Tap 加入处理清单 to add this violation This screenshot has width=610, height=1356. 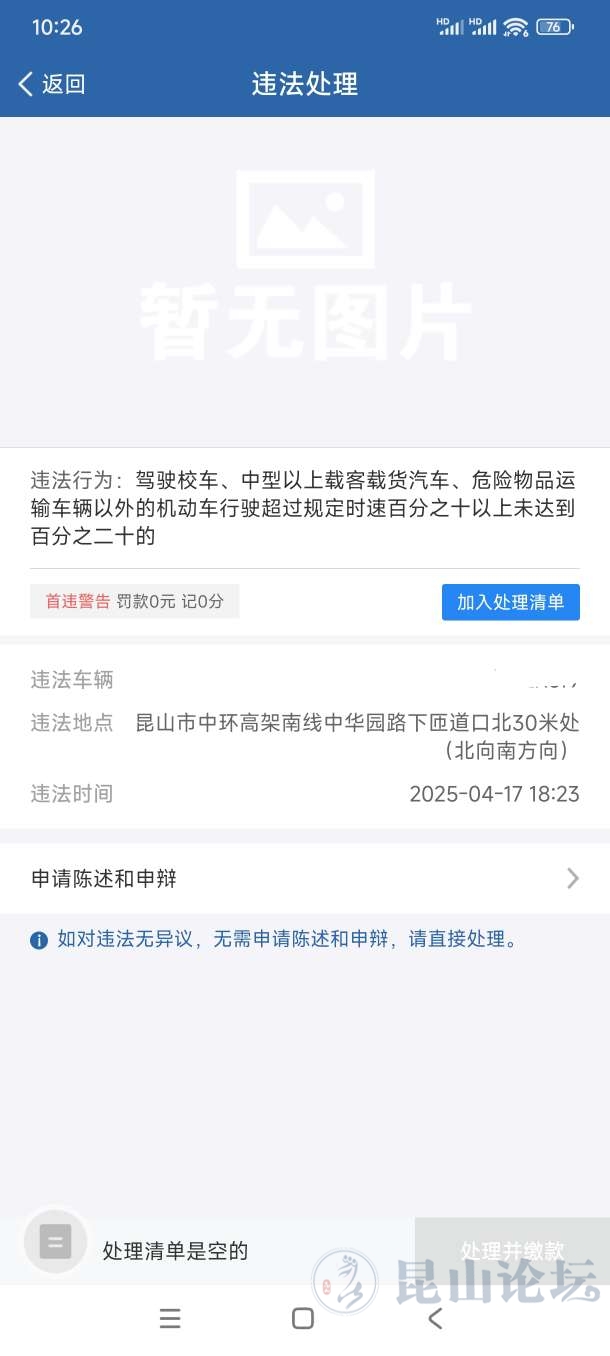click(x=510, y=602)
